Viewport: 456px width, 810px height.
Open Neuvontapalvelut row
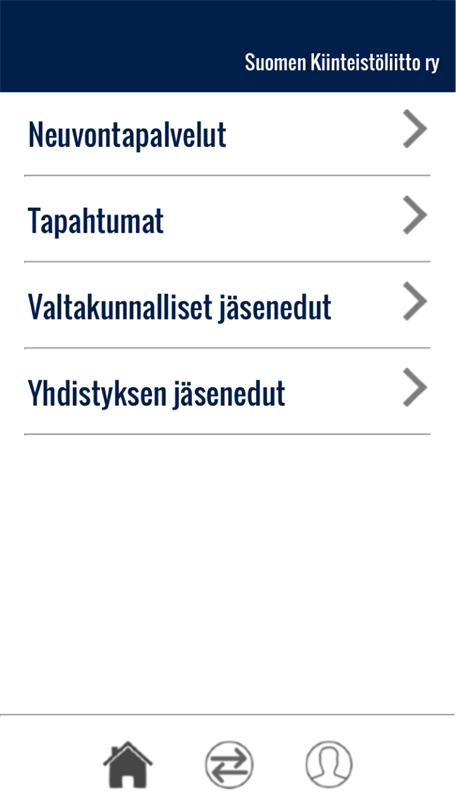[x=227, y=134]
